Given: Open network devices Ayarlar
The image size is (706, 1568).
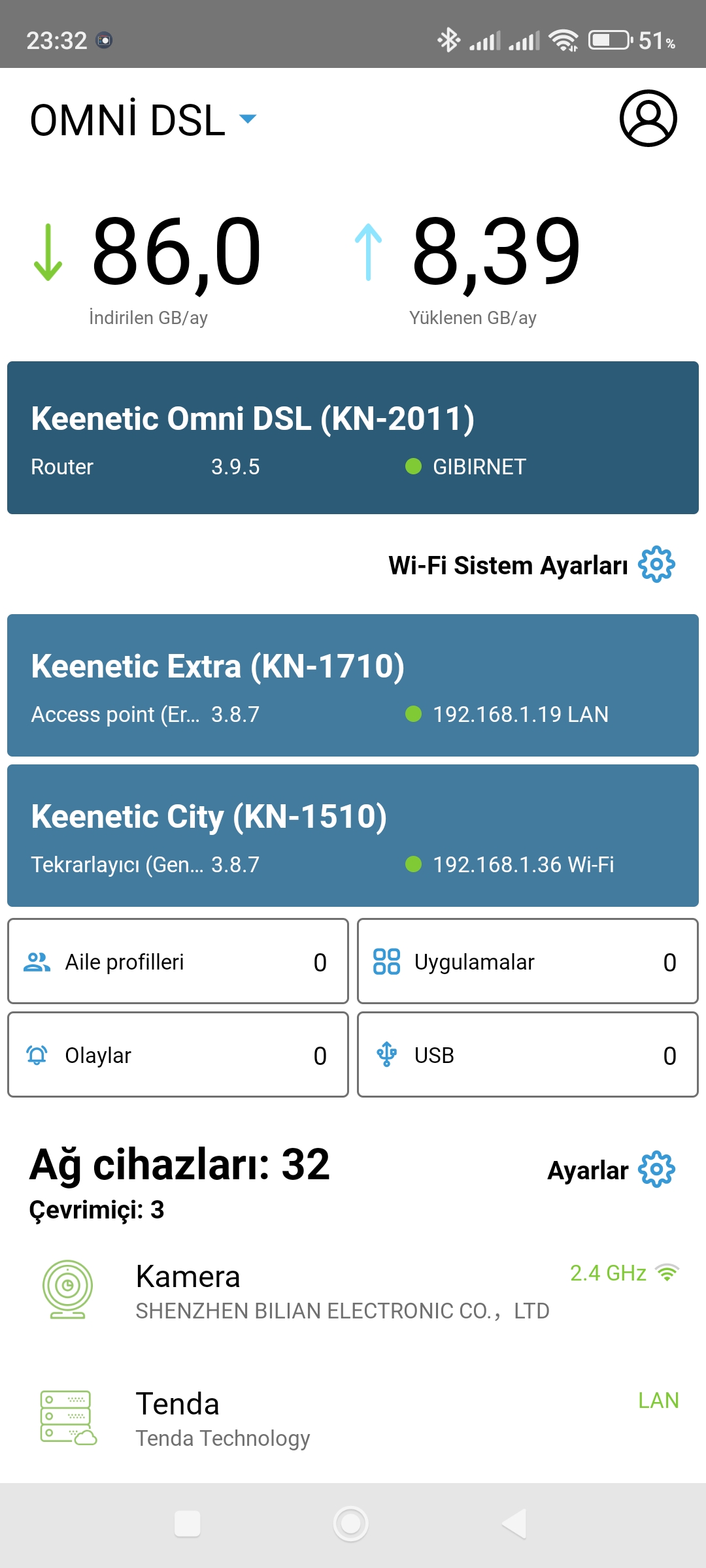Looking at the screenshot, I should click(611, 1169).
